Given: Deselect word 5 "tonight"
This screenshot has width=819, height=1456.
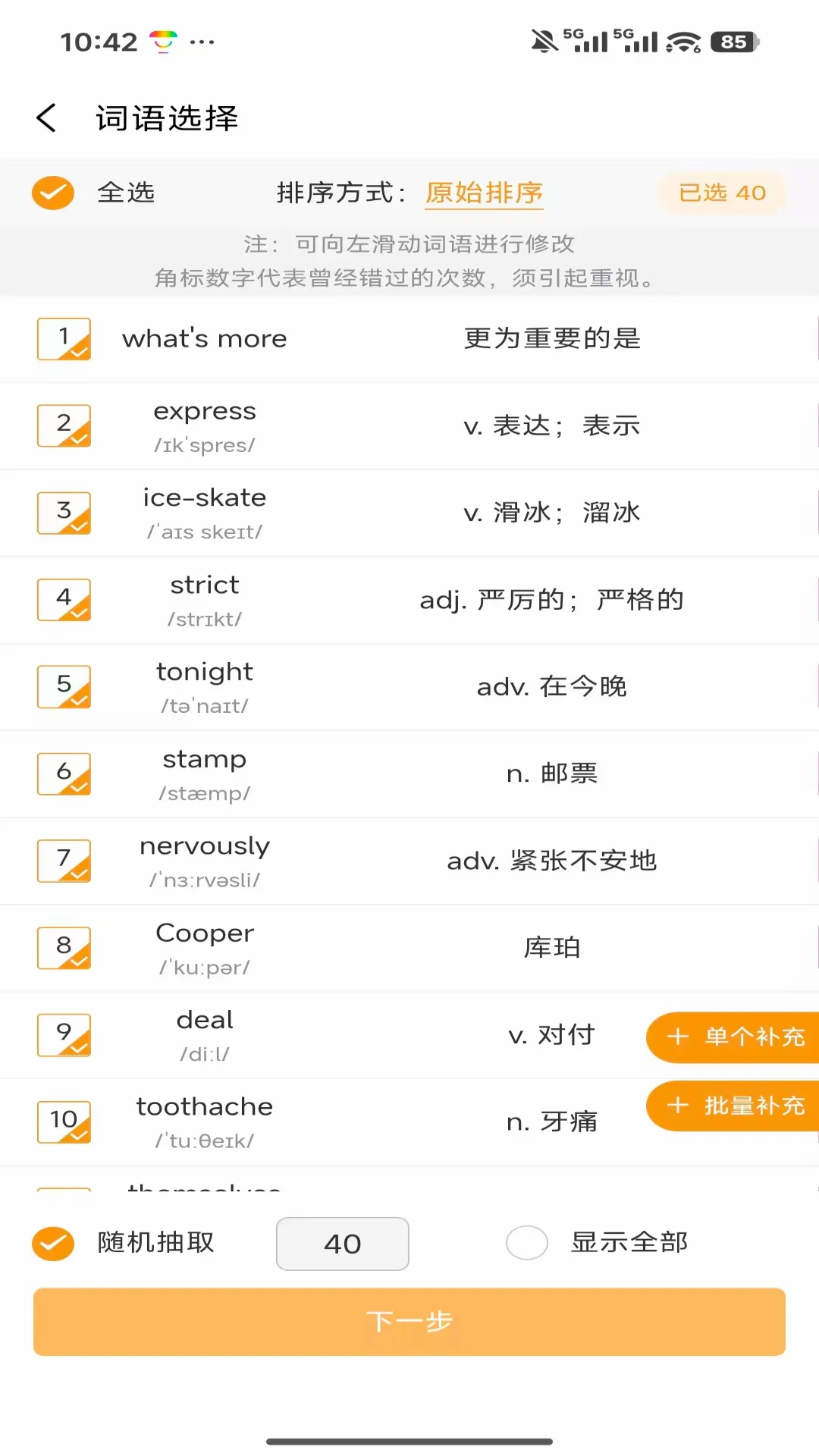Looking at the screenshot, I should 64,686.
